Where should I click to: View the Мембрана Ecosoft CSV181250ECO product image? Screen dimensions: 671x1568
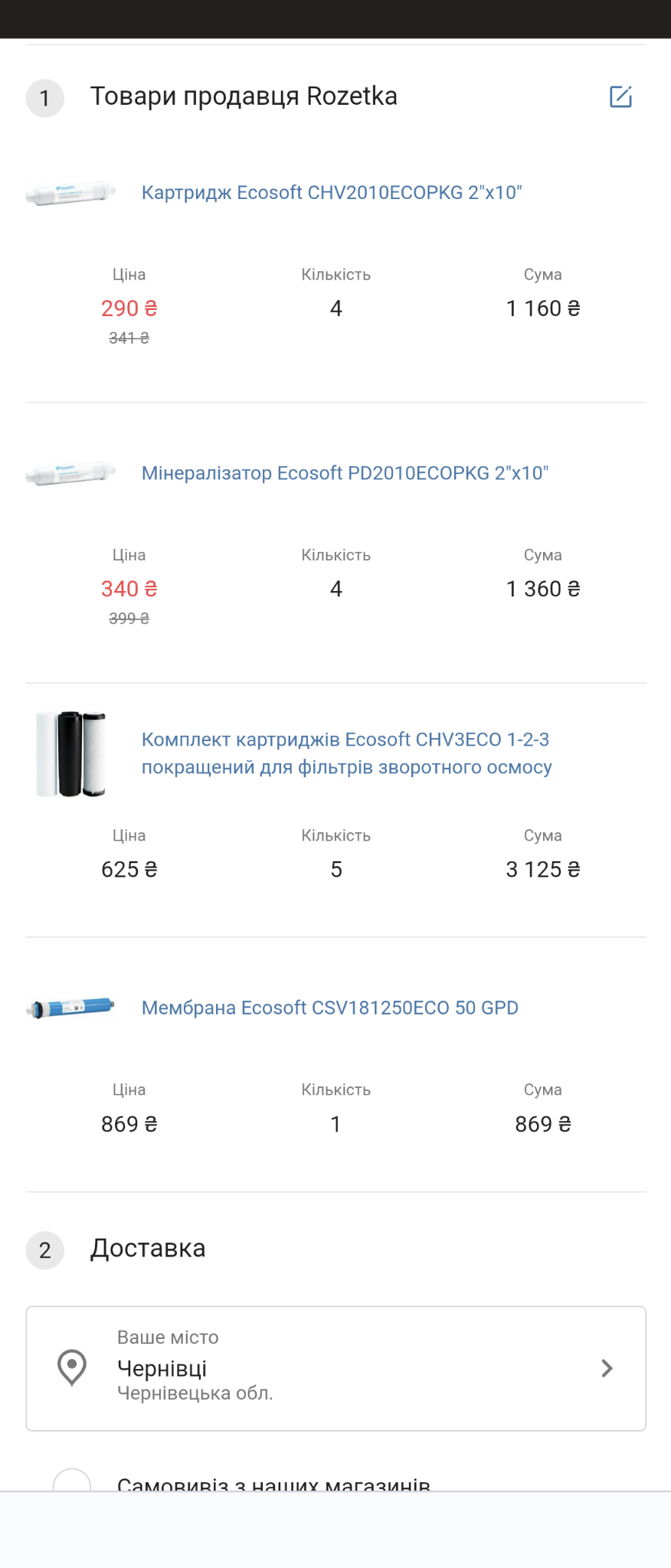pos(70,1008)
